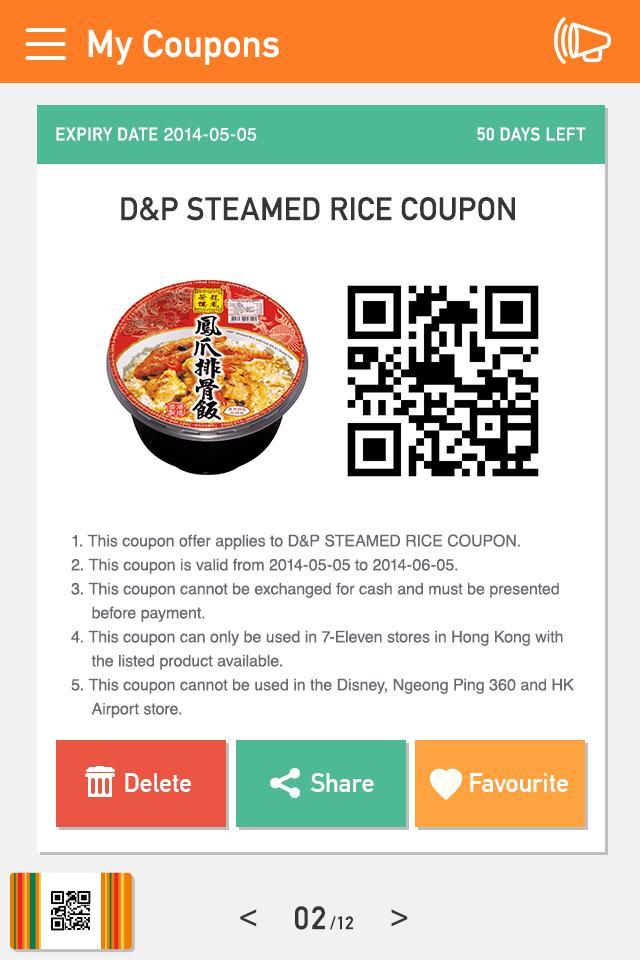The image size is (640, 960).
Task: Add this coupon to Favourite
Action: point(499,783)
